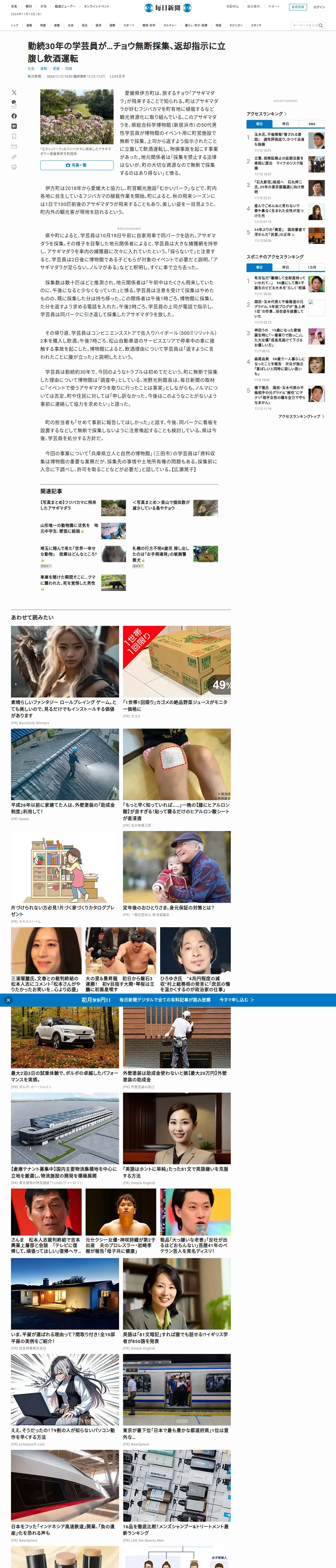Open the 愛媛 tag under the headline
Screen dimensions: 336x1568
[x=56, y=69]
